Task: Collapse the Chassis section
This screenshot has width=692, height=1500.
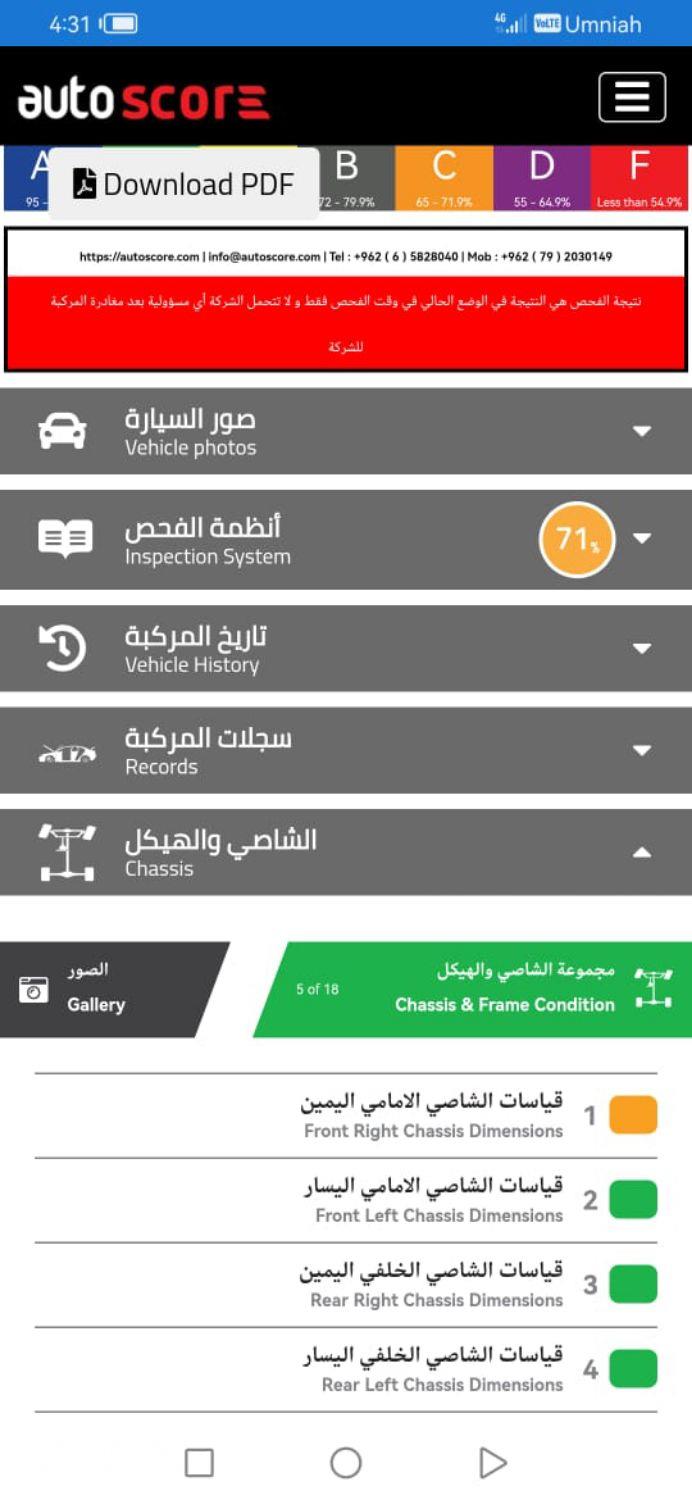Action: pyautogui.click(x=345, y=852)
